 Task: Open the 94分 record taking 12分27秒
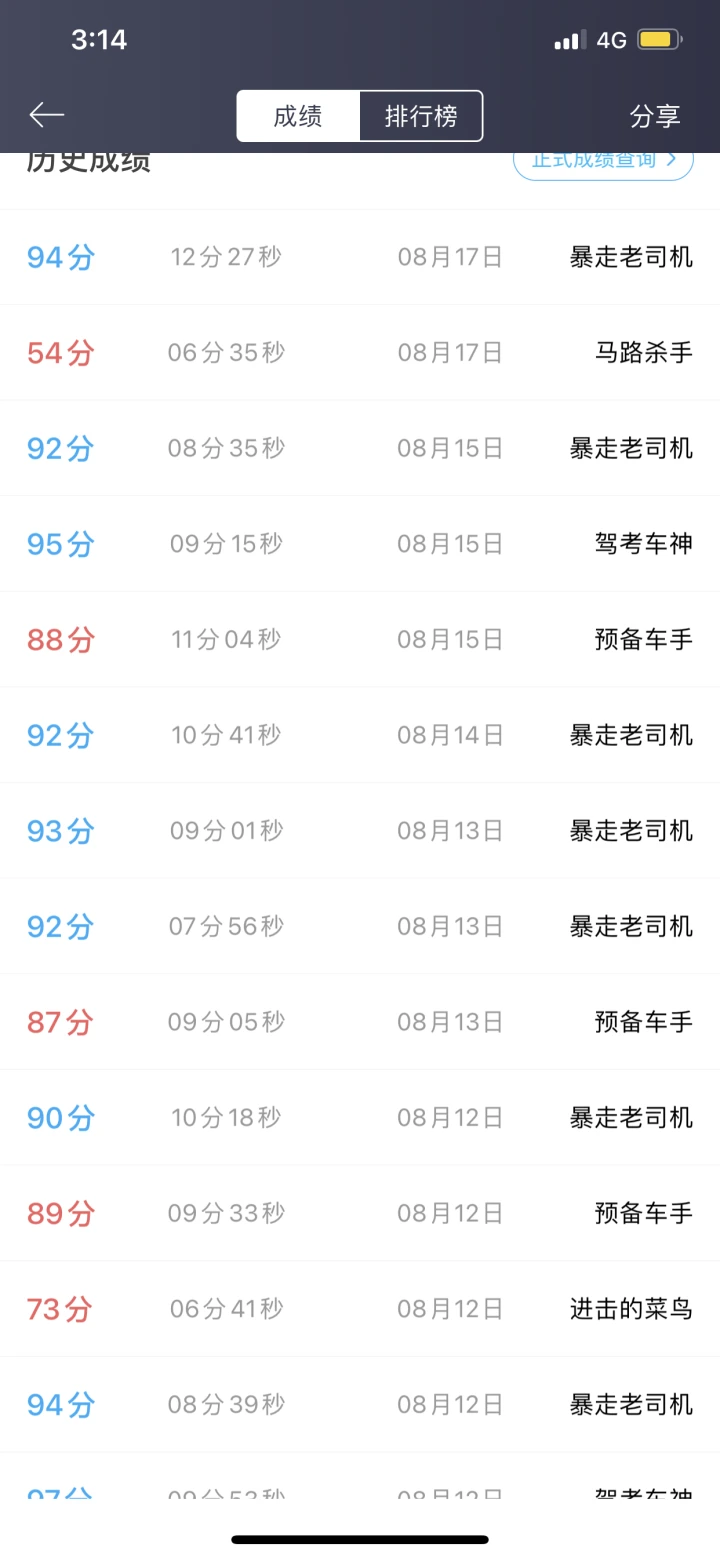click(x=360, y=257)
